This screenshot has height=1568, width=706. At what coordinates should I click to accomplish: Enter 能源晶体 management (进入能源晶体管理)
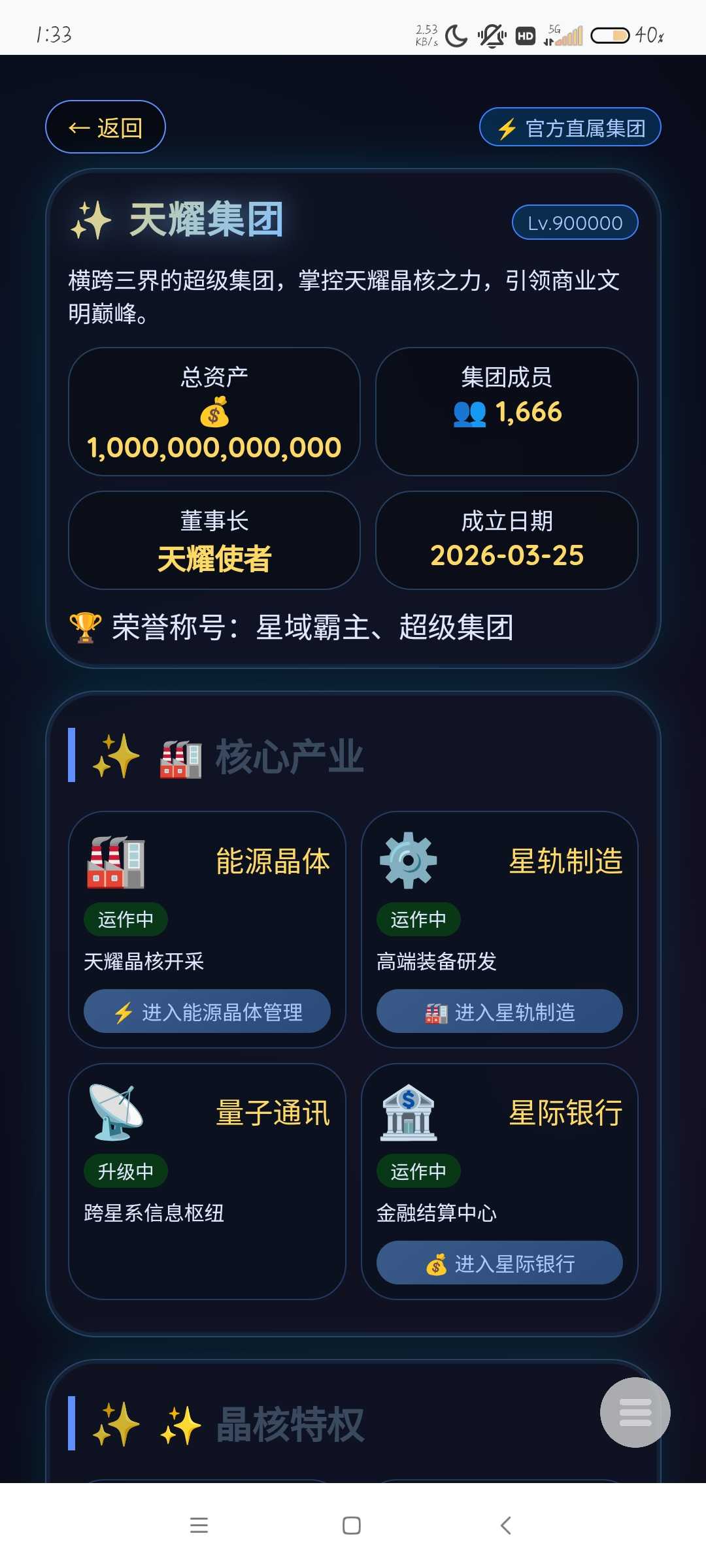coord(207,1011)
